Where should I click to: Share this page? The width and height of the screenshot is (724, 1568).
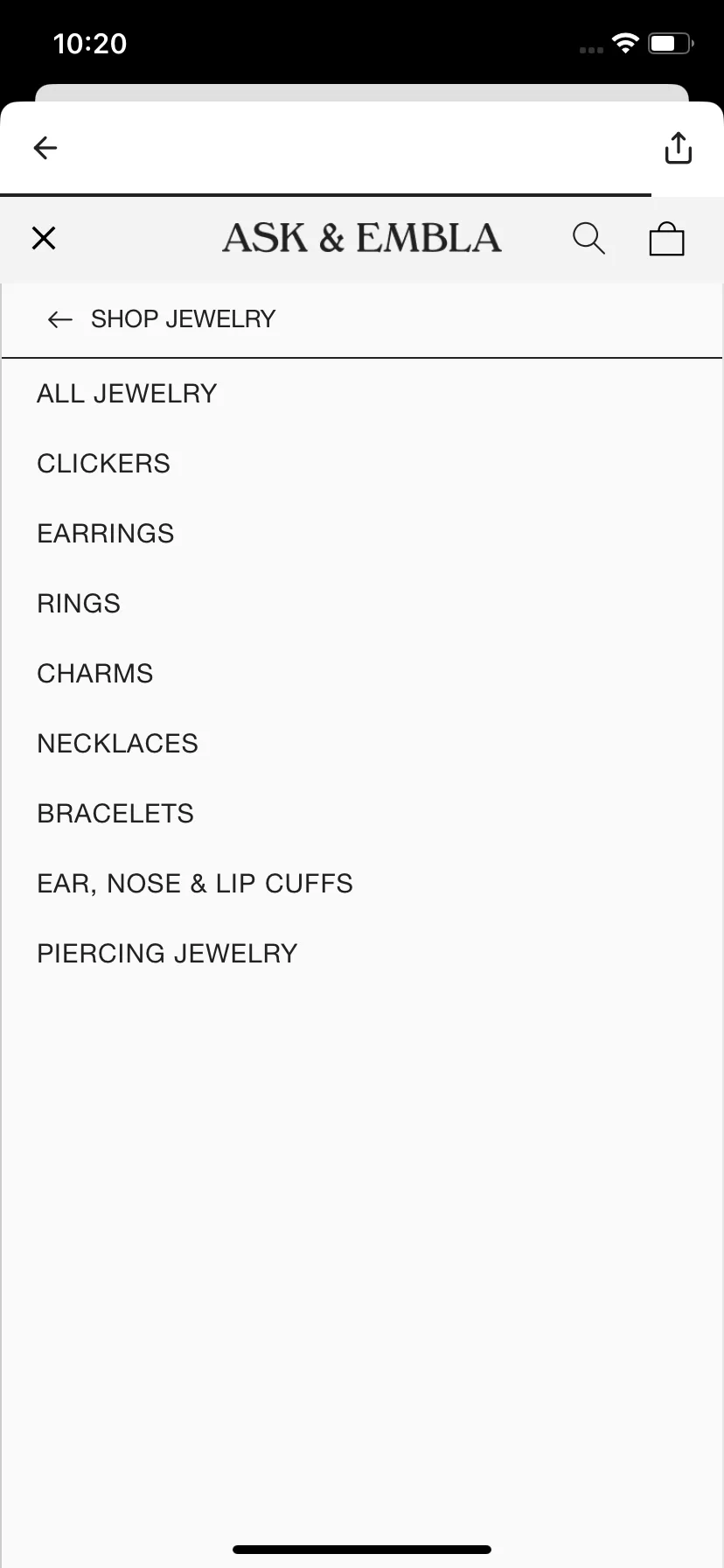click(678, 148)
